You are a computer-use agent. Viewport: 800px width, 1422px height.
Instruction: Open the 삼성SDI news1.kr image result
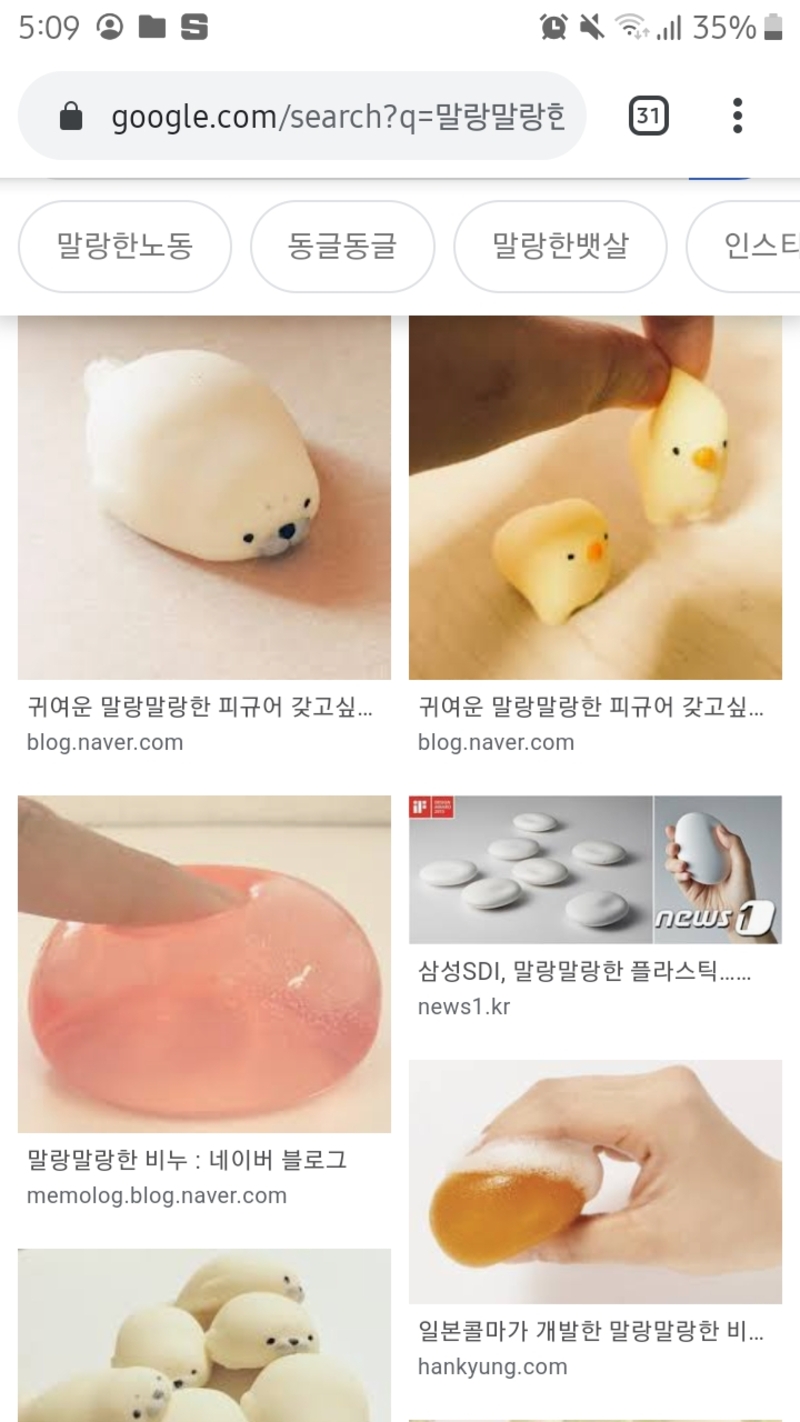595,869
